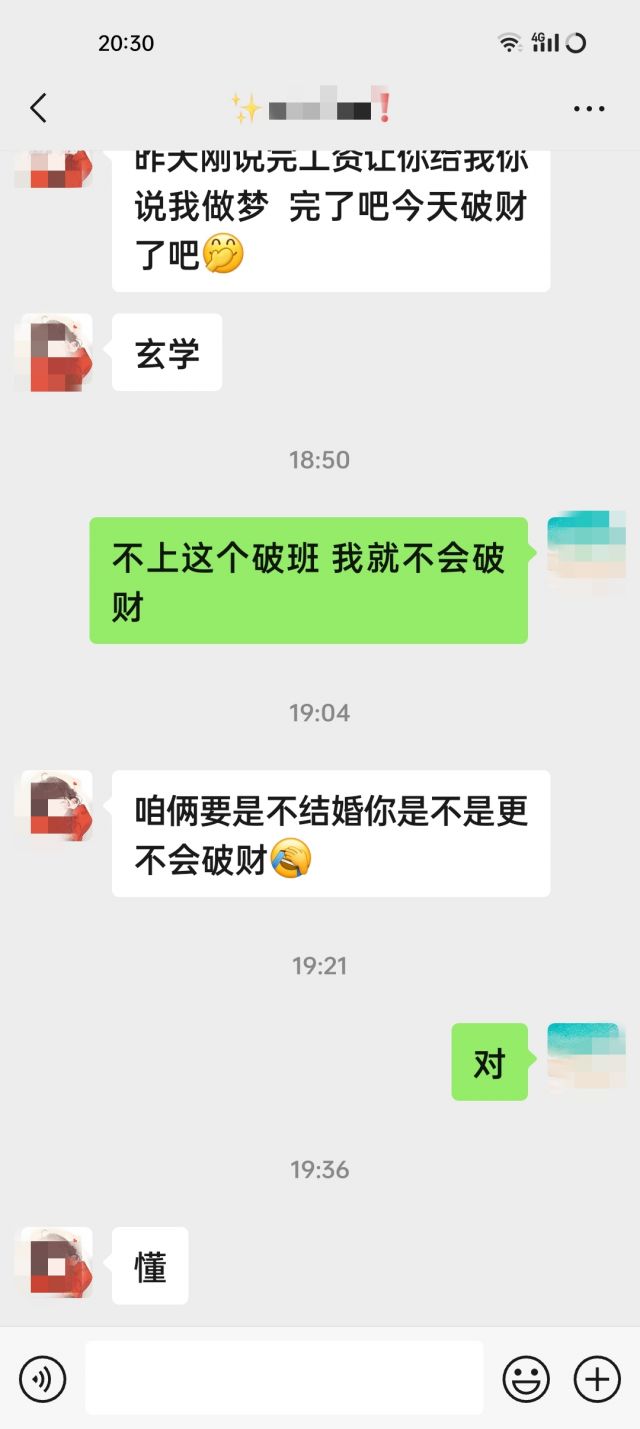Switch to voice message input
Screen dimensions: 640x1429
[x=42, y=1380]
